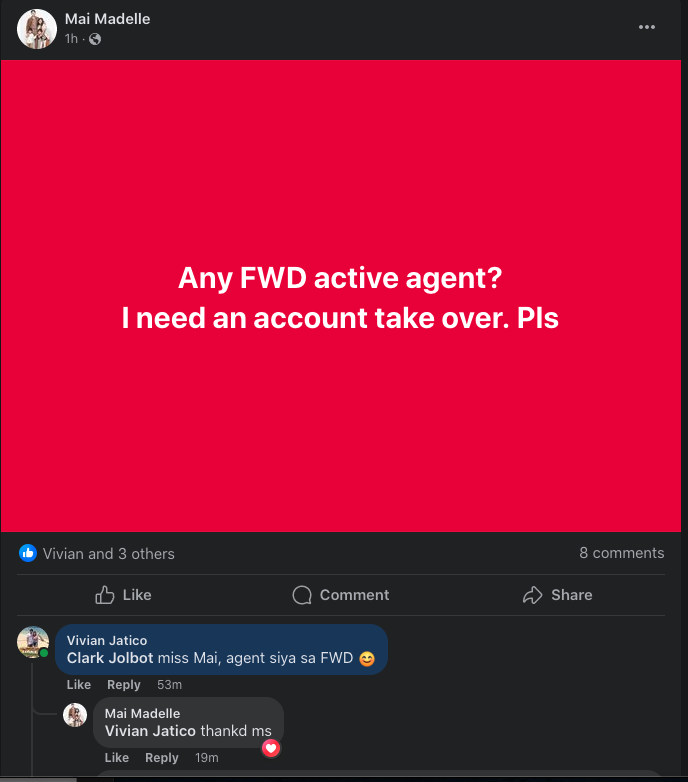View who reacted: Vivian and 3 others
688x782 pixels.
coord(108,554)
